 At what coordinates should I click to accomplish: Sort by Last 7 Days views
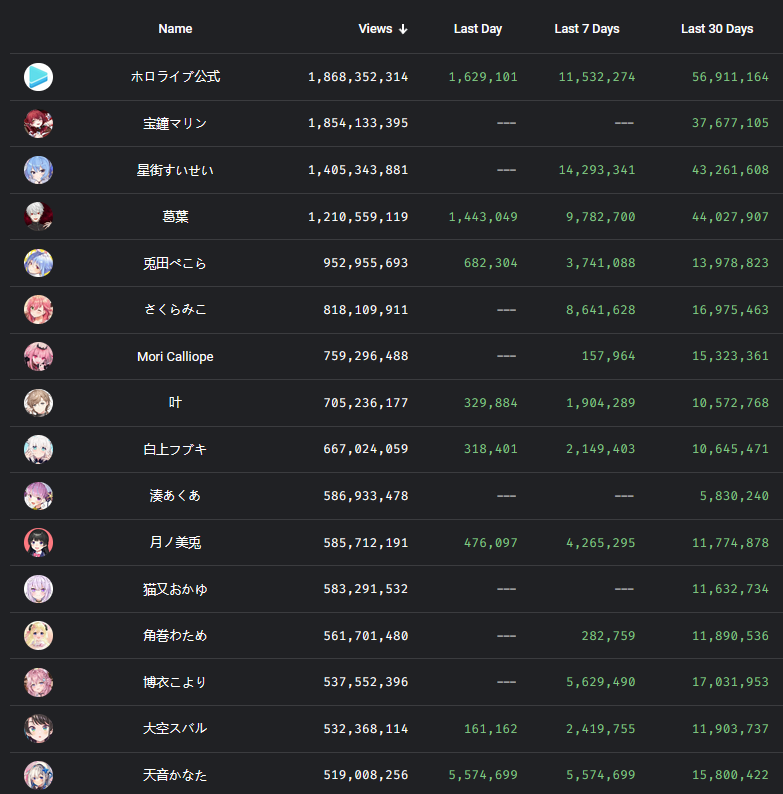[x=586, y=29]
